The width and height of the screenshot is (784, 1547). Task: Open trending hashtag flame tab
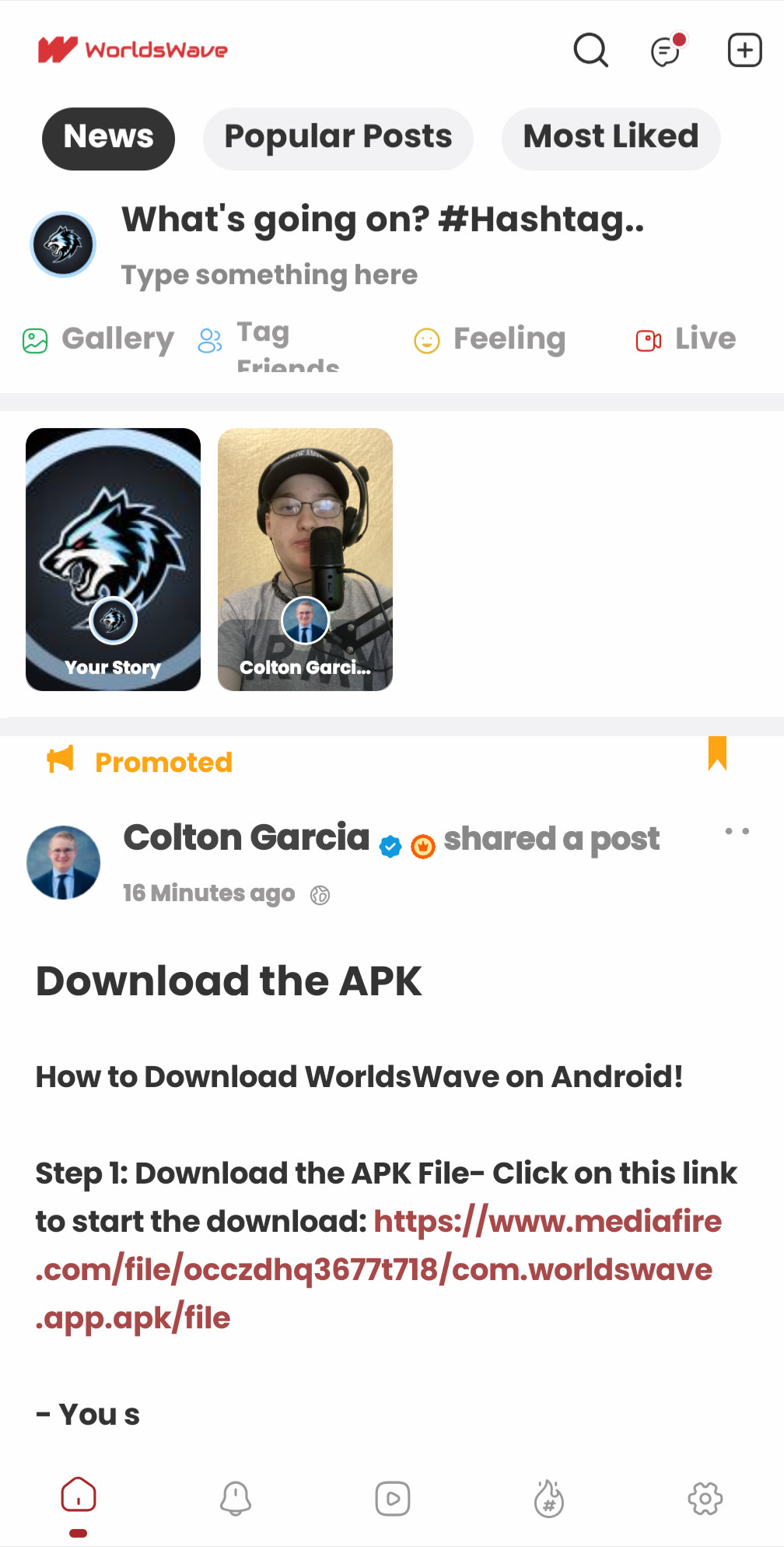[x=549, y=1498]
